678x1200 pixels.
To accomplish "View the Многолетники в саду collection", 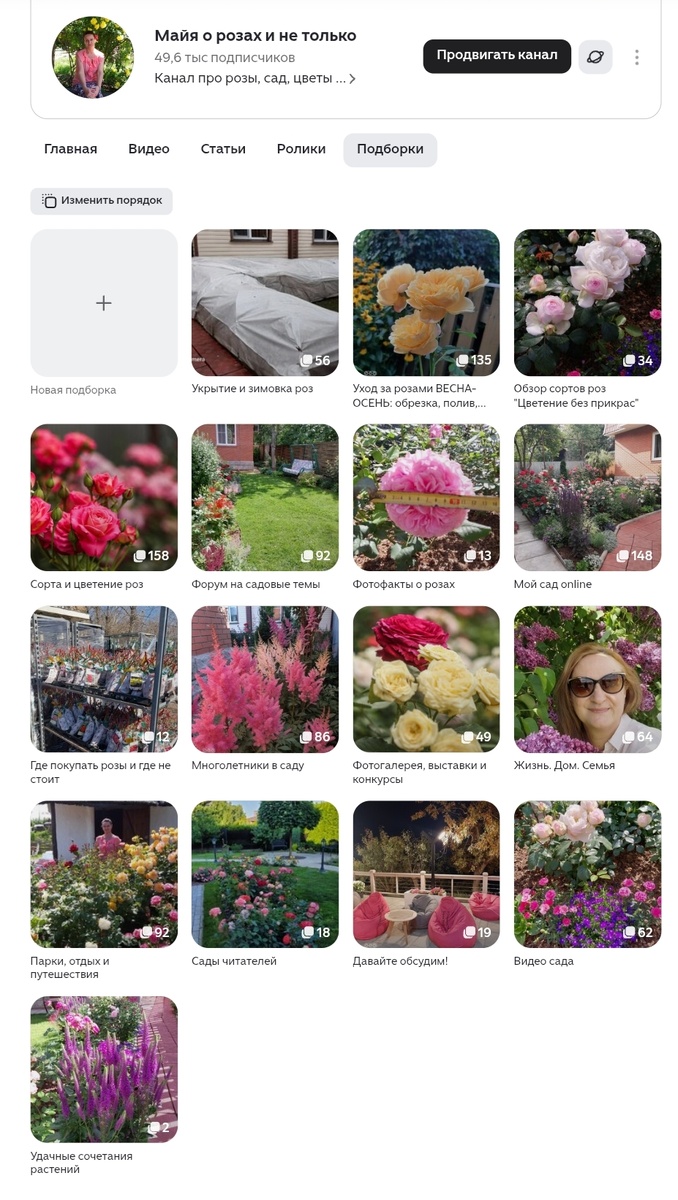I will tap(265, 679).
